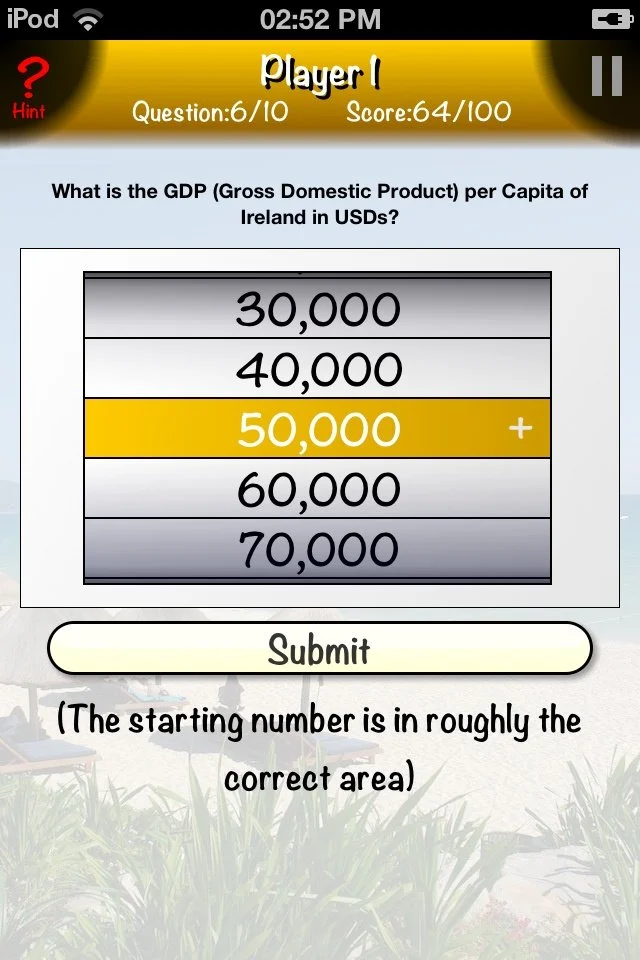This screenshot has height=960, width=640.
Task: Pause the game
Action: [x=606, y=76]
